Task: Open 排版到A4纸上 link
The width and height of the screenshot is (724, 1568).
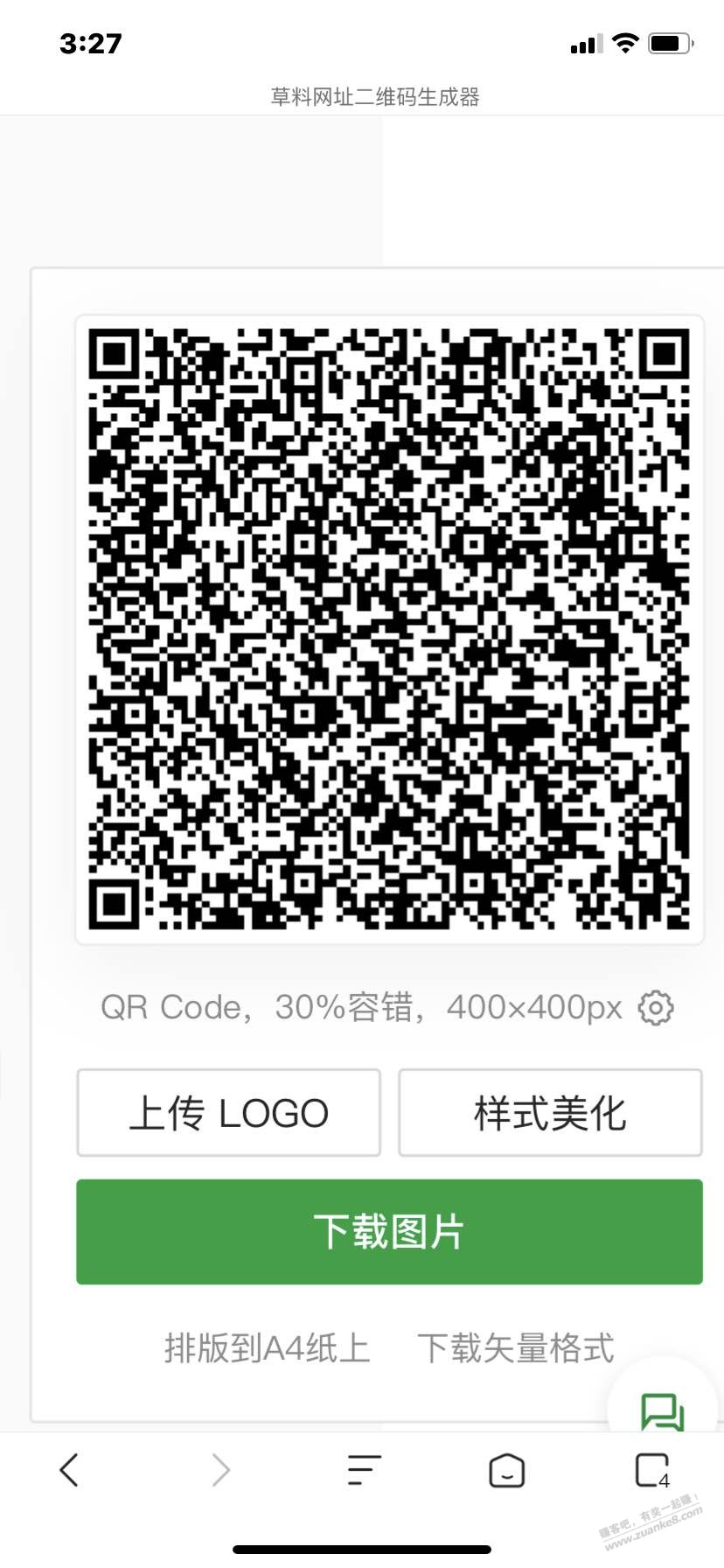Action: tap(267, 1347)
